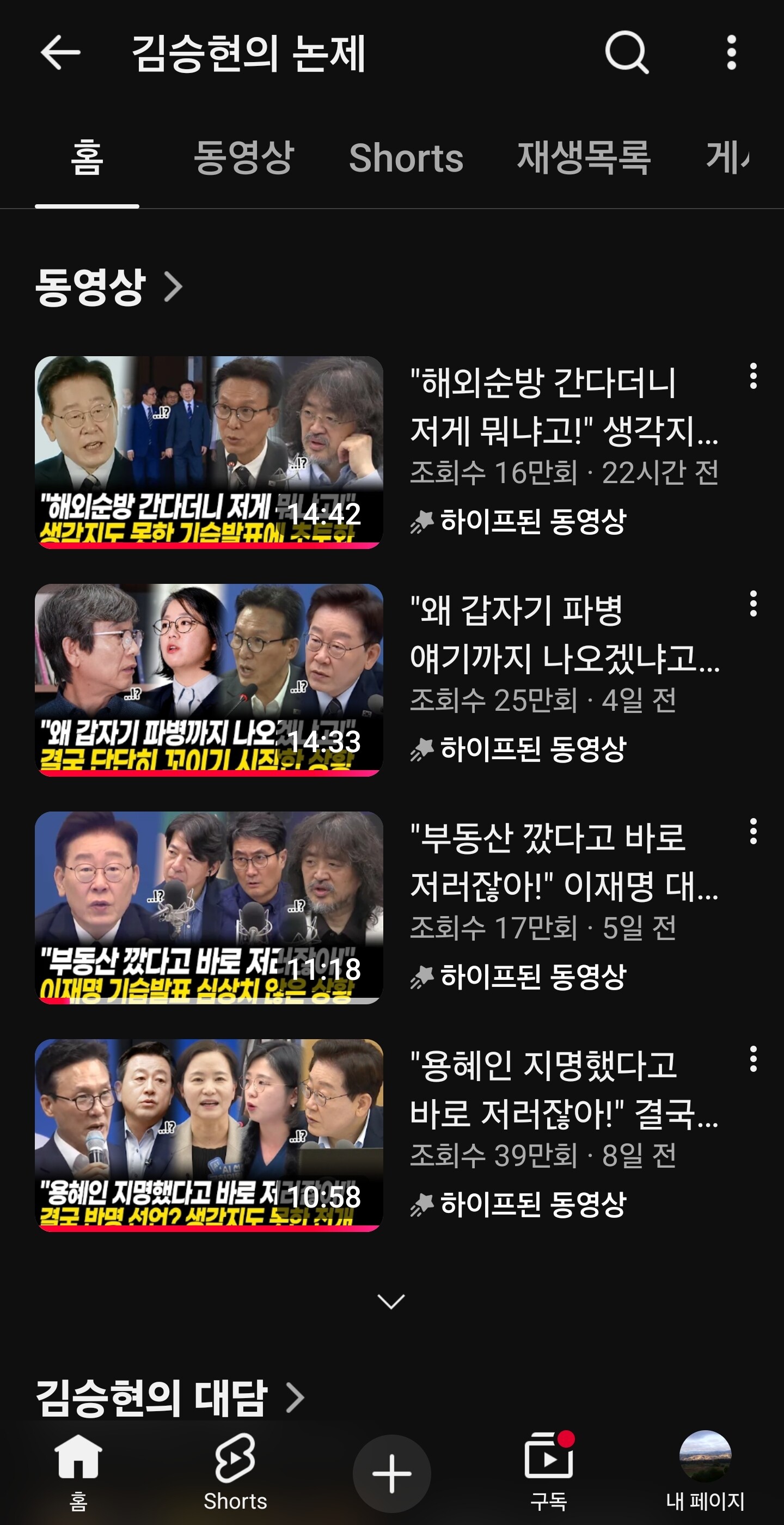Viewport: 784px width, 1525px height.
Task: Open options for the "왜 갑자기 파병" video
Action: 752,604
